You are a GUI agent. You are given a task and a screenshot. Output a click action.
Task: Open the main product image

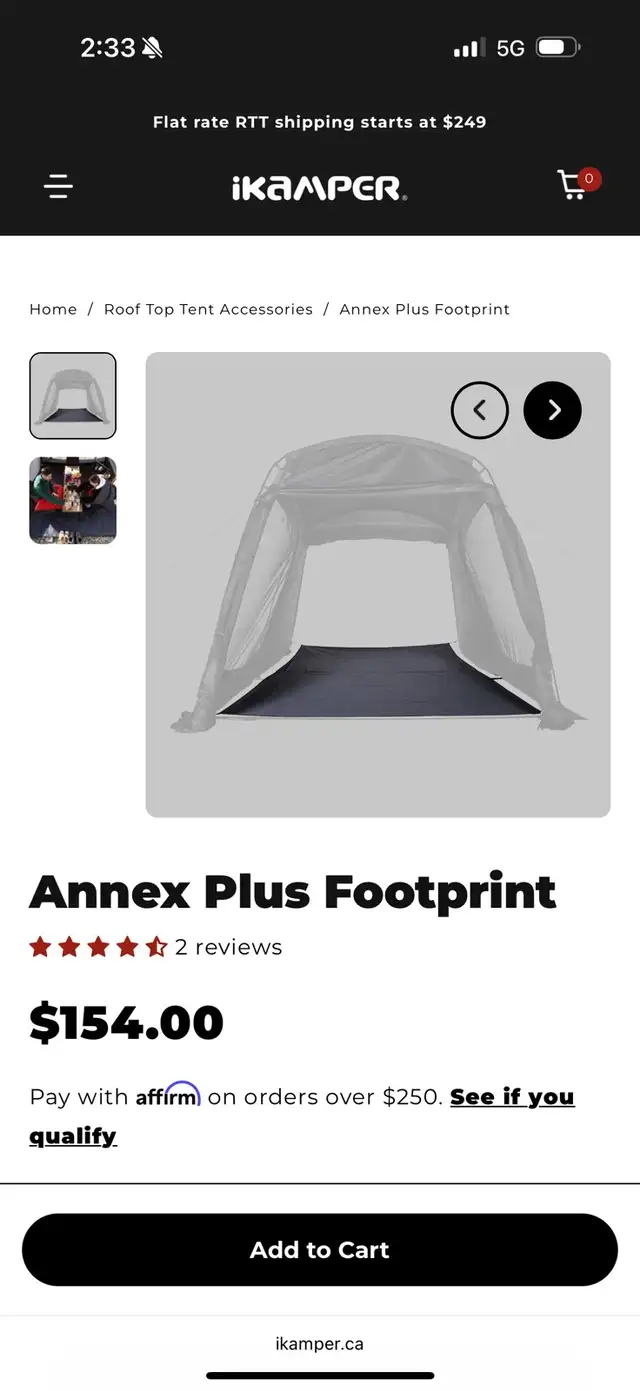pyautogui.click(x=378, y=585)
